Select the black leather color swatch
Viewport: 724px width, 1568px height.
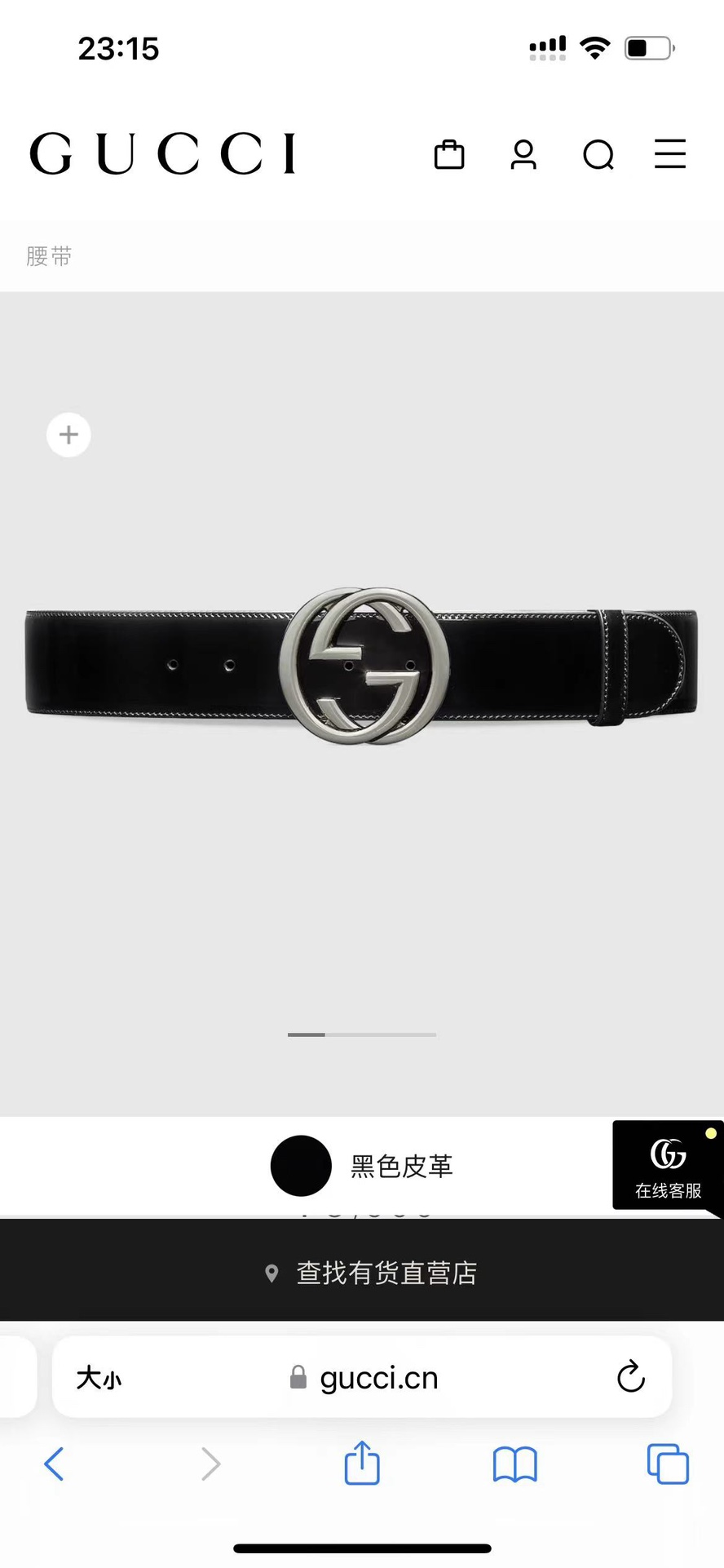coord(301,1166)
